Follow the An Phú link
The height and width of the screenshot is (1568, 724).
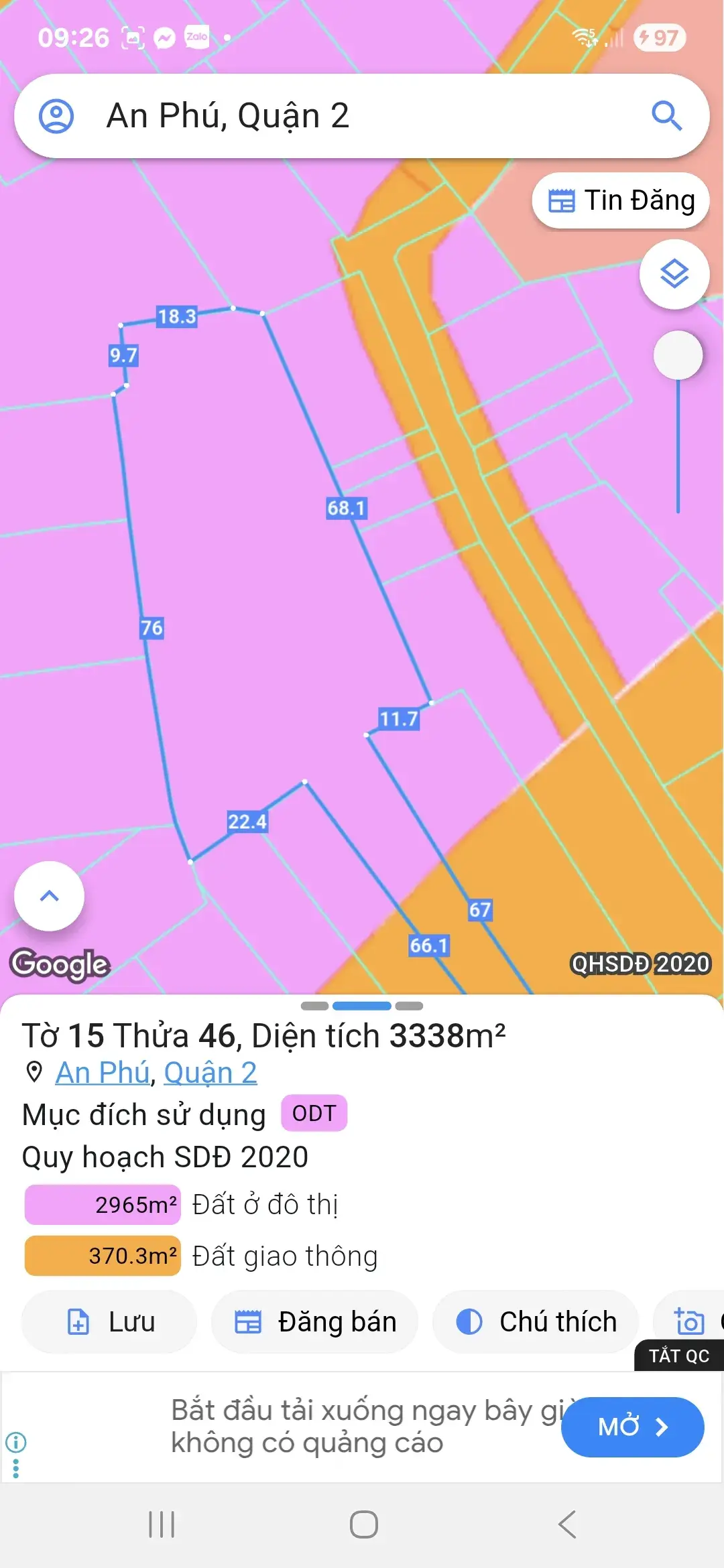pyautogui.click(x=102, y=1073)
